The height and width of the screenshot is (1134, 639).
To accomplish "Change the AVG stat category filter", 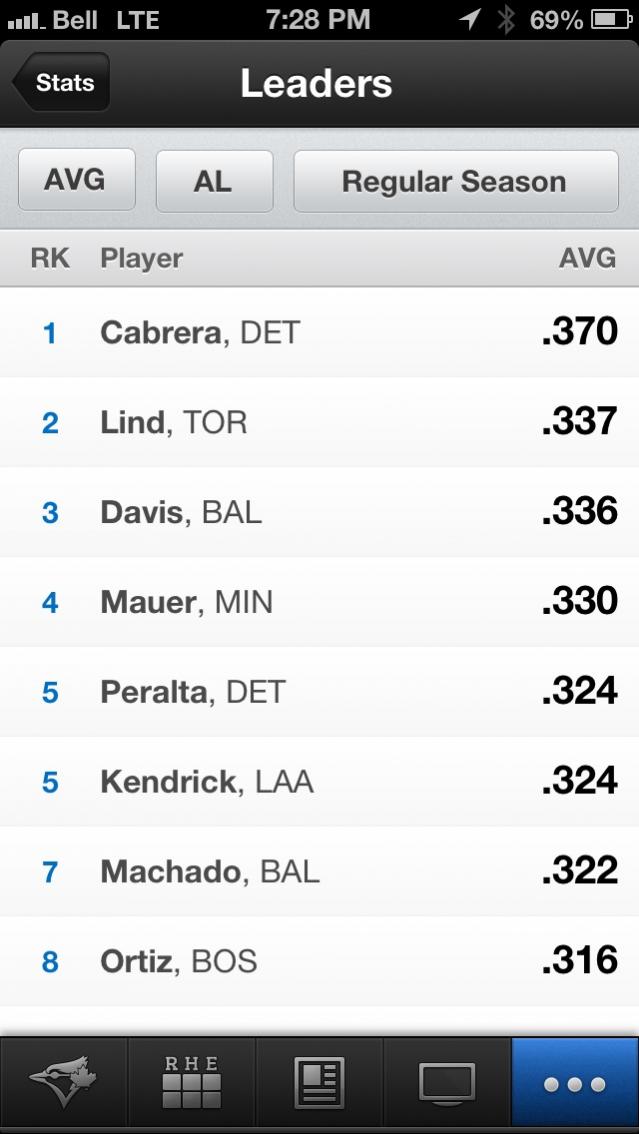I will click(x=76, y=181).
